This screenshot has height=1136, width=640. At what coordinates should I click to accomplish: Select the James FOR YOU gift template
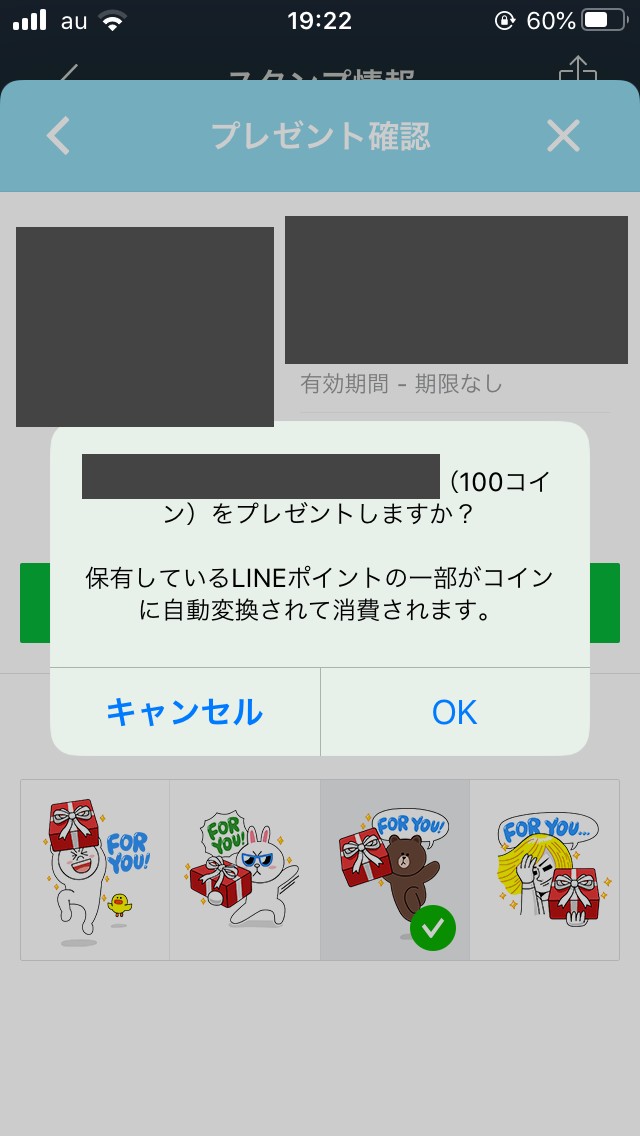click(544, 870)
